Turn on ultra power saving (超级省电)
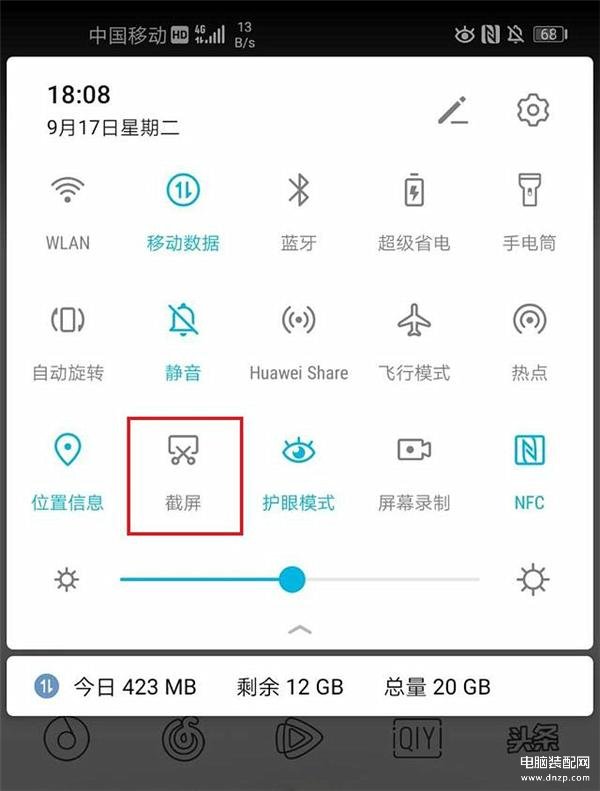 coord(413,190)
